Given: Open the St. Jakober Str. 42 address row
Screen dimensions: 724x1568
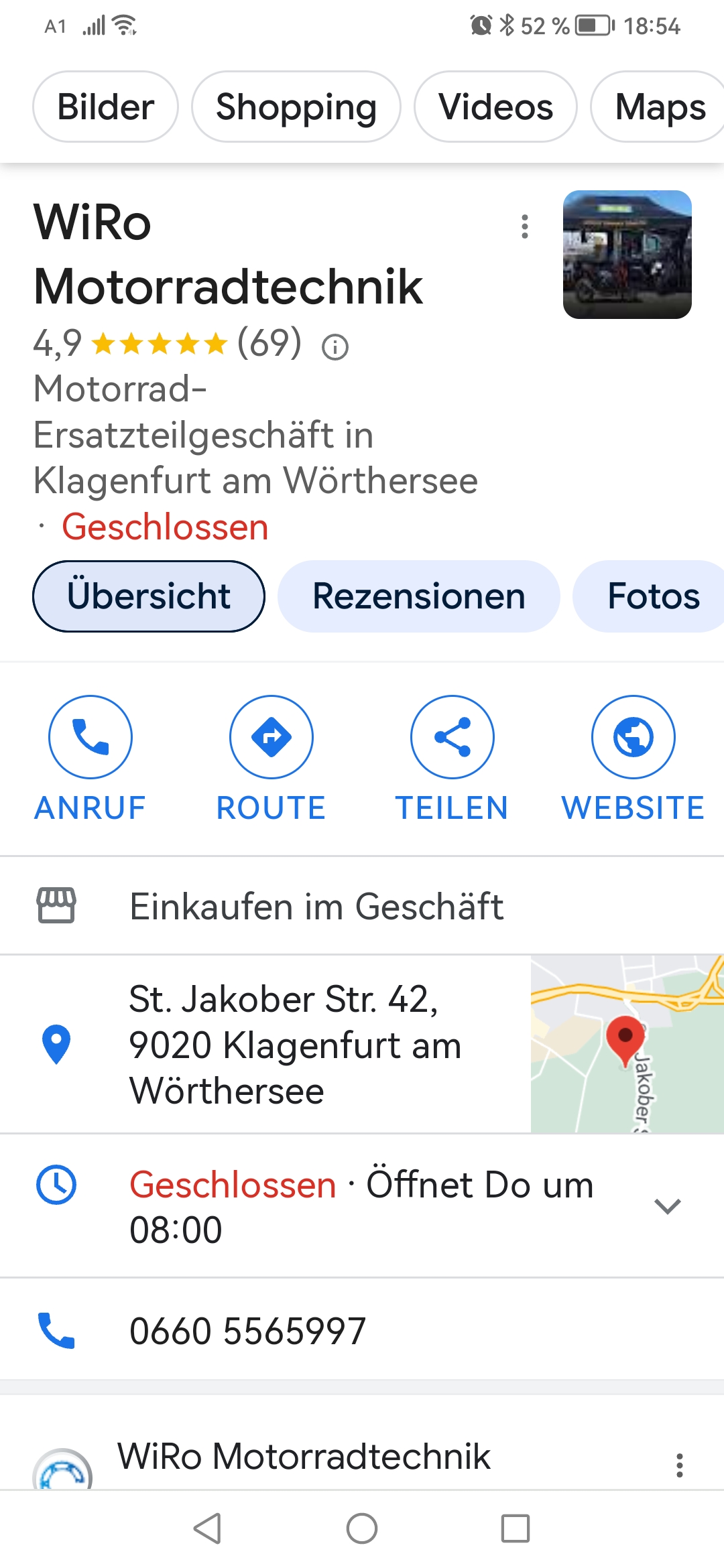Looking at the screenshot, I should (265, 1045).
